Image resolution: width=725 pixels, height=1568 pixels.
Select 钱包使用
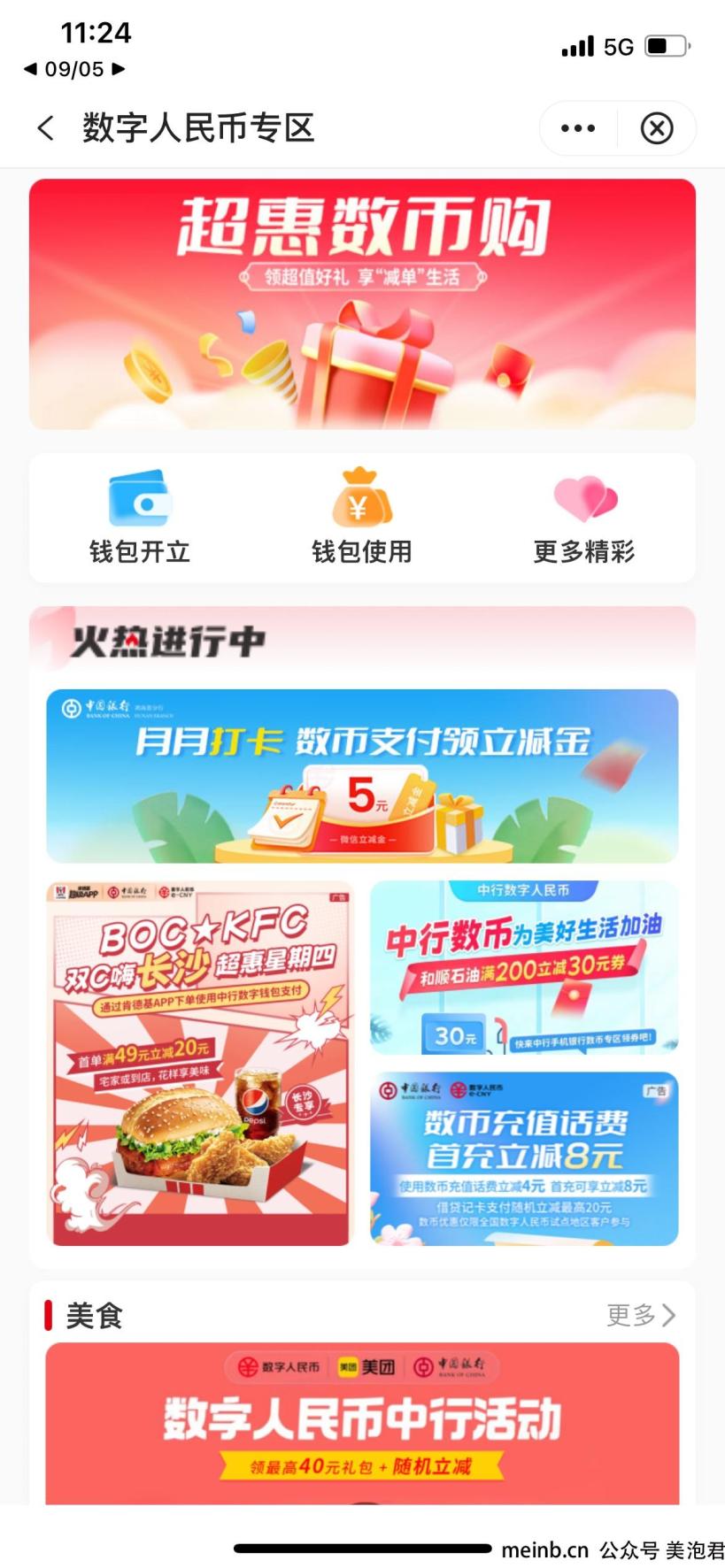(x=362, y=518)
